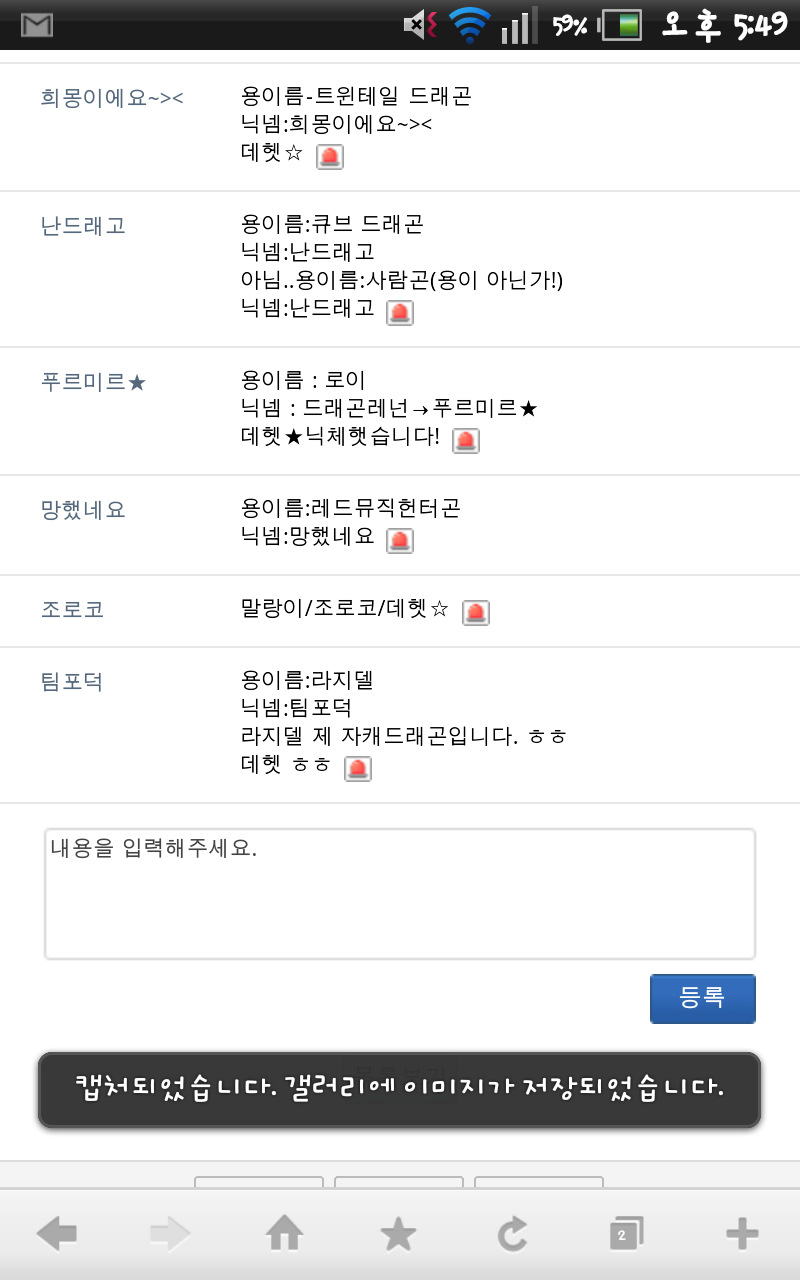Open profile of 팀포덕

(x=72, y=682)
